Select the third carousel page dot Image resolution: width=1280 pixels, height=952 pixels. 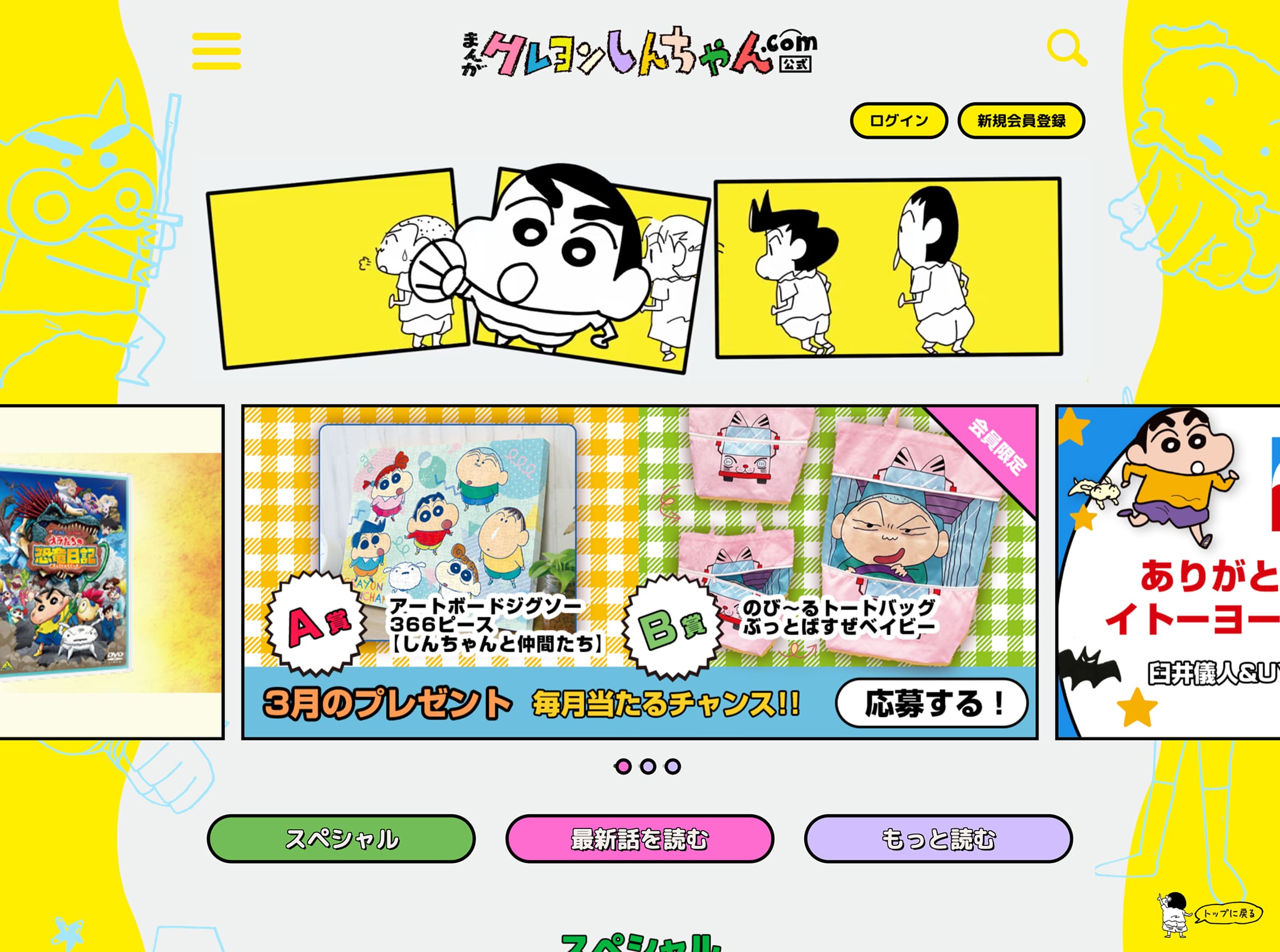(x=673, y=767)
